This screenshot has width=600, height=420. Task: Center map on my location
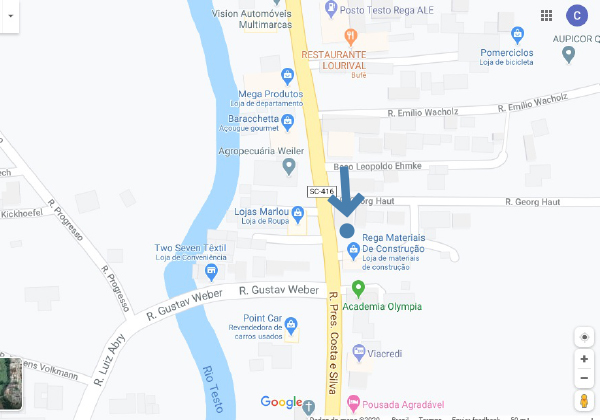(x=584, y=337)
